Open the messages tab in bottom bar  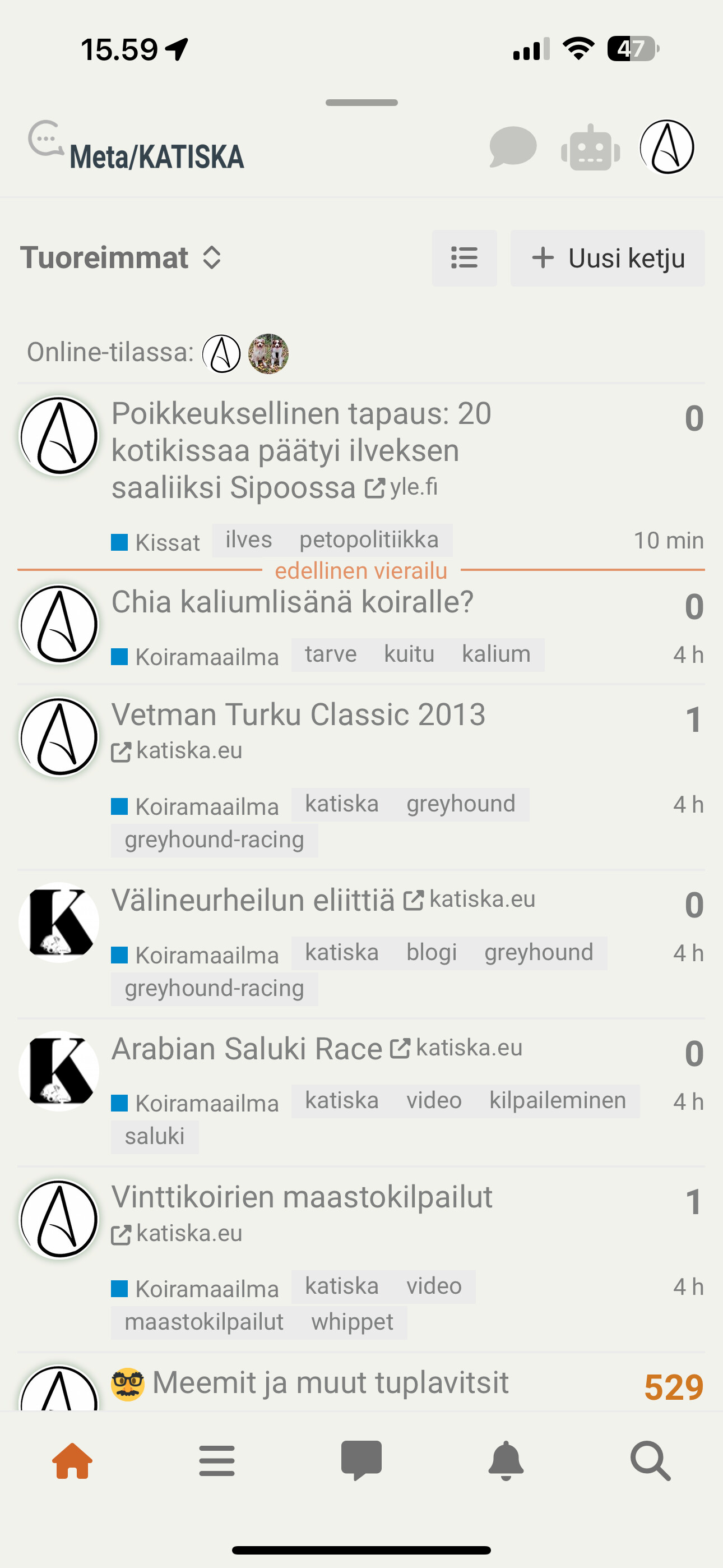click(x=361, y=1460)
